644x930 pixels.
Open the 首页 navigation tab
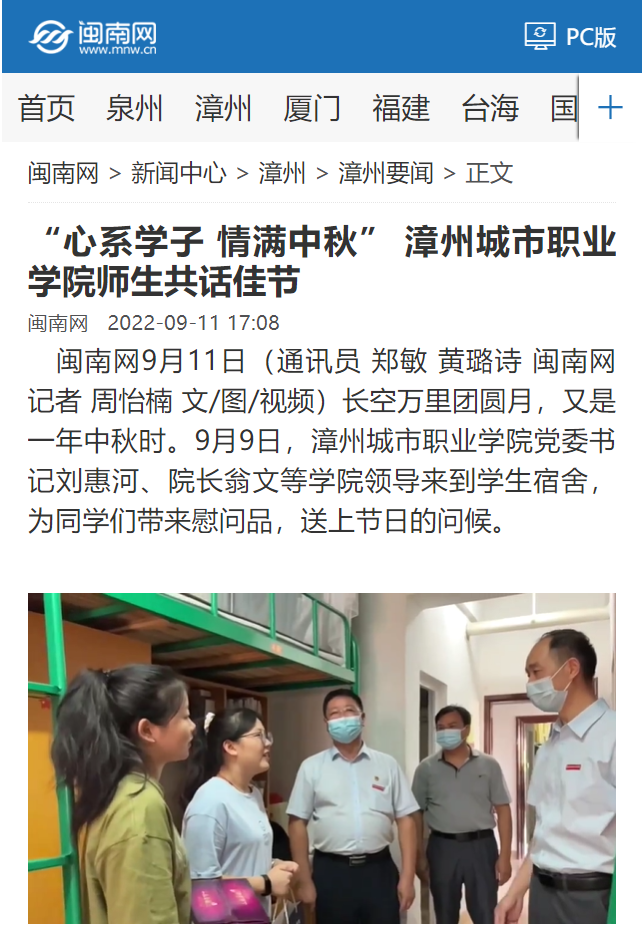[46, 108]
